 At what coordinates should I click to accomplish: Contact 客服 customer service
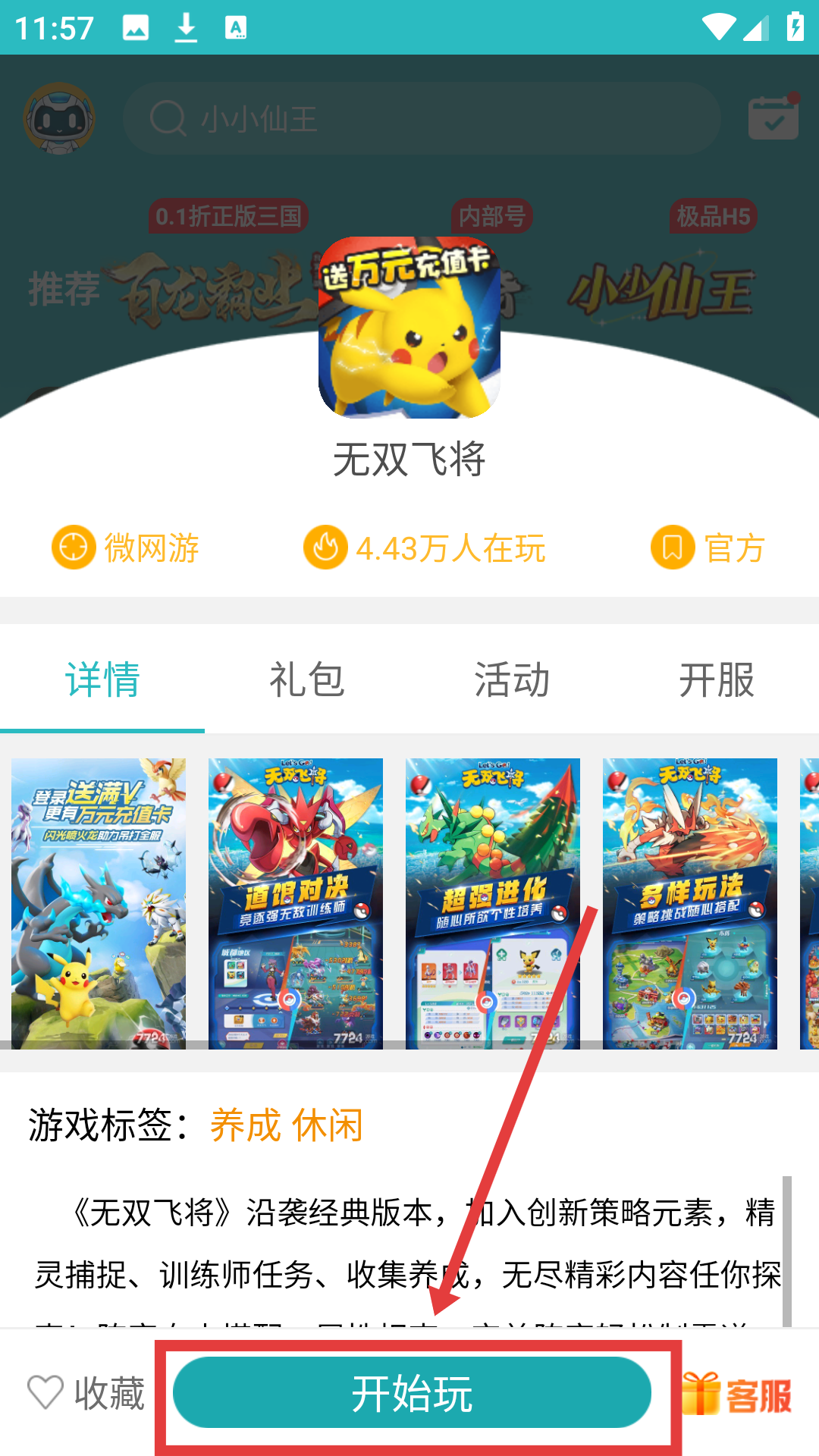tap(737, 1394)
